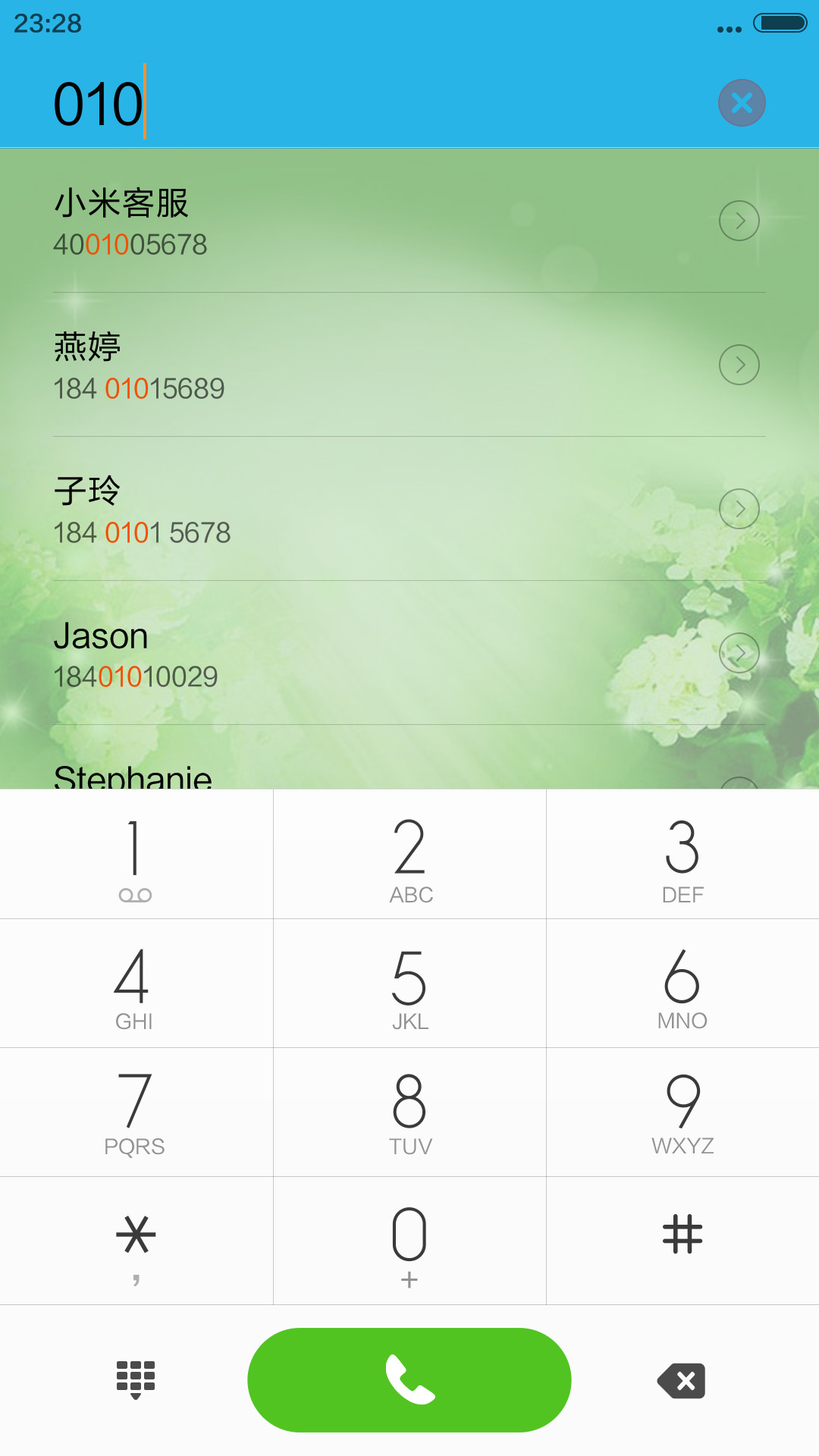Delete last digit with backspace
The height and width of the screenshot is (1456, 819).
point(682,1381)
